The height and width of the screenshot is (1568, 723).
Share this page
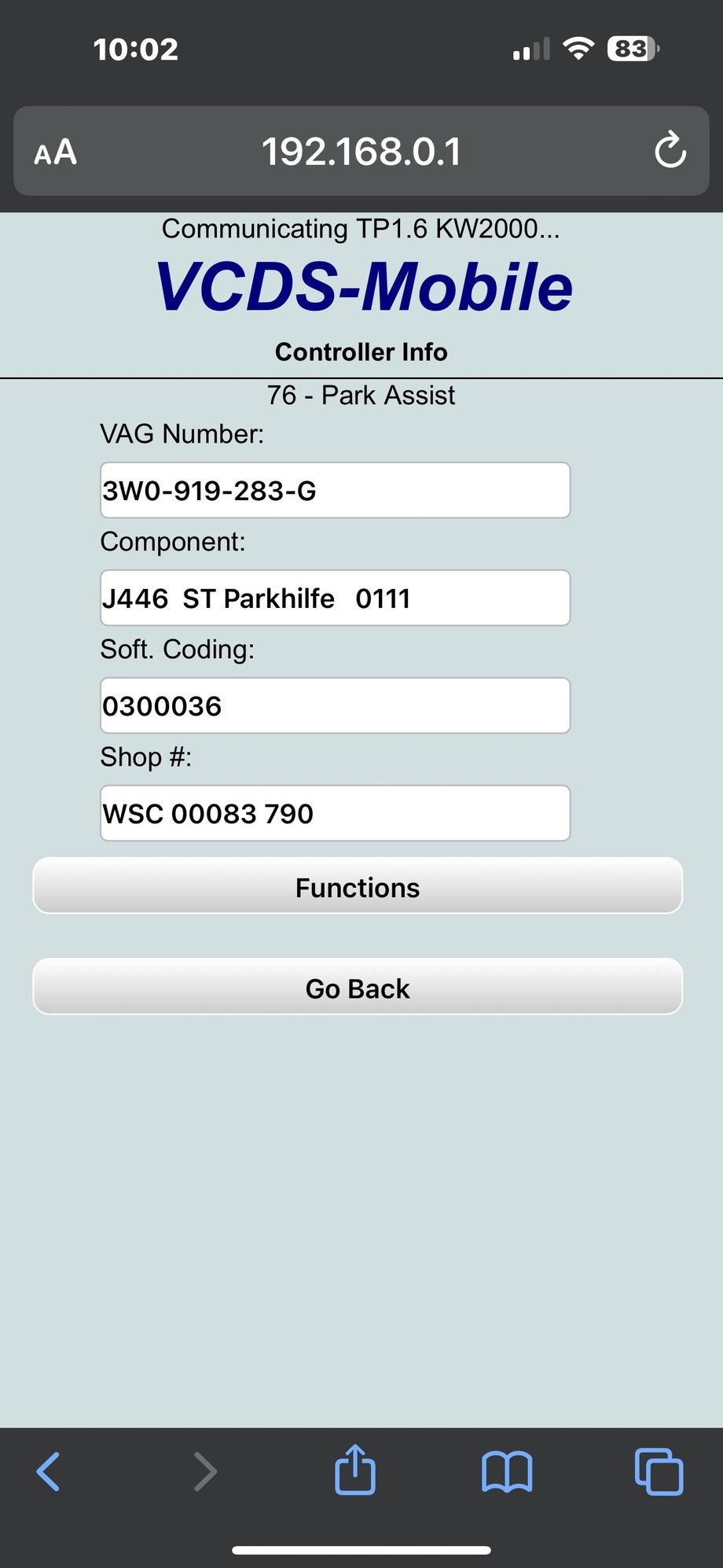point(355,1470)
